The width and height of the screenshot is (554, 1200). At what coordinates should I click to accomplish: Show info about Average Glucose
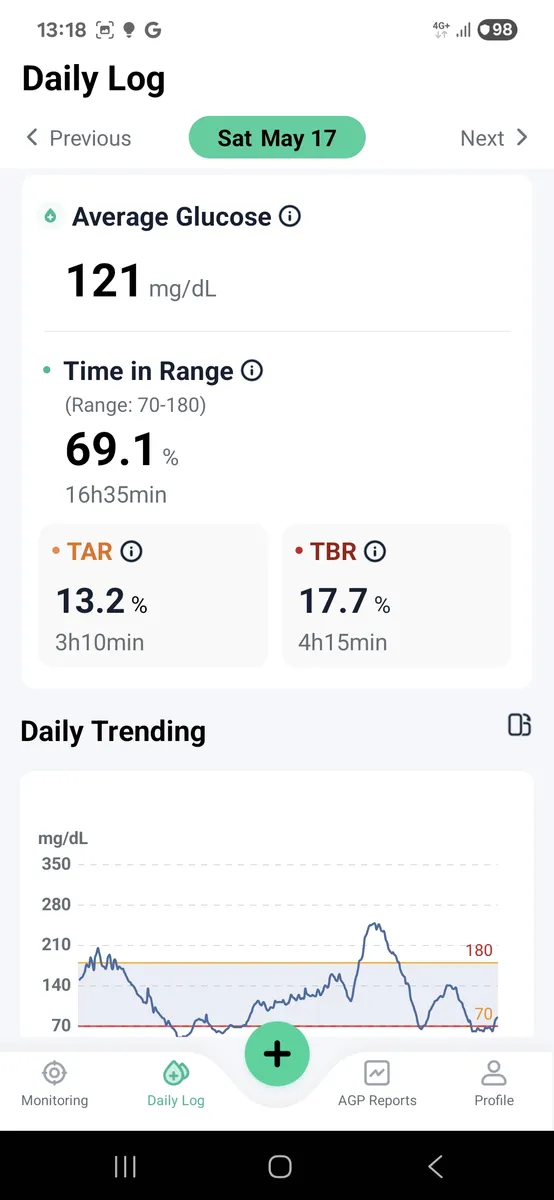(x=290, y=216)
